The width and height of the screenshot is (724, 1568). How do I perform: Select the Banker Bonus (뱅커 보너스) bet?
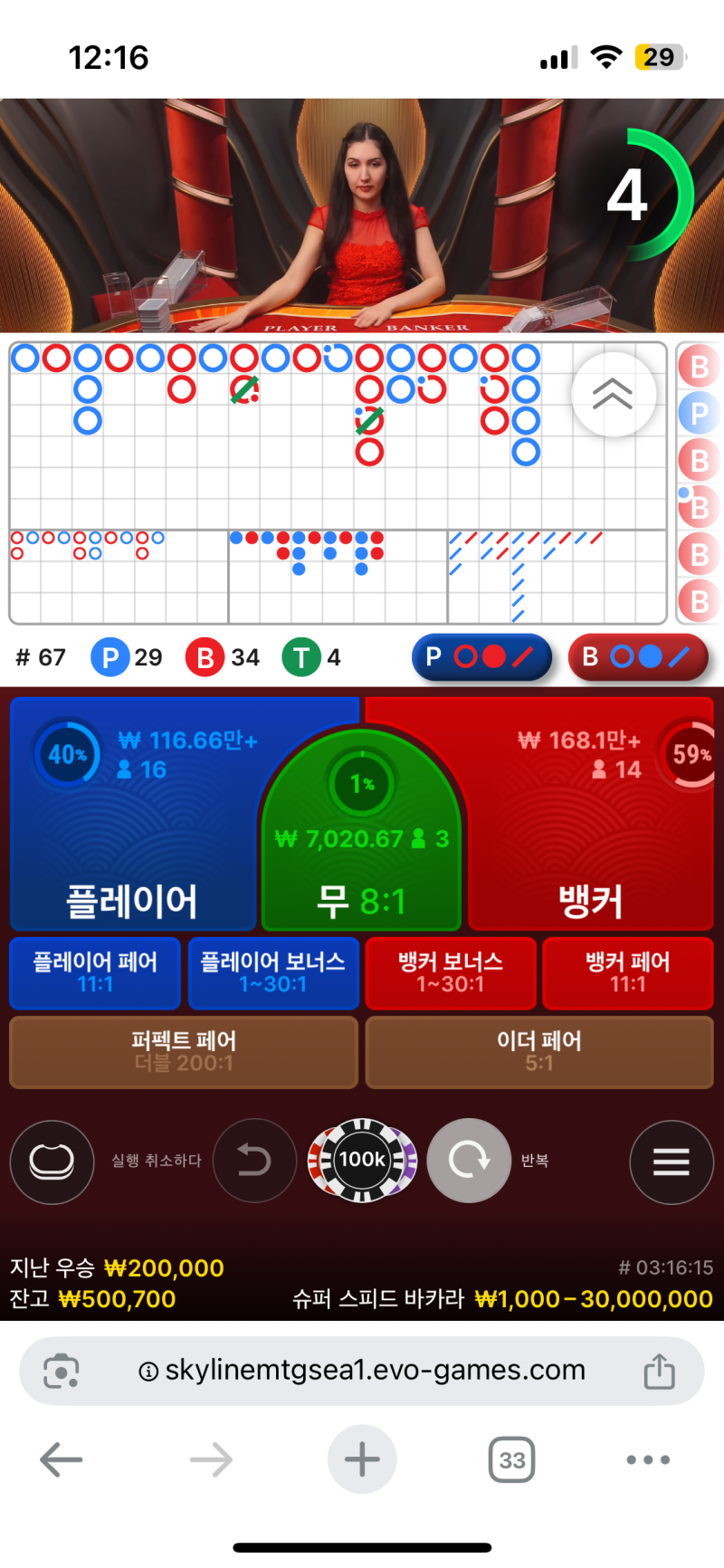[450, 972]
